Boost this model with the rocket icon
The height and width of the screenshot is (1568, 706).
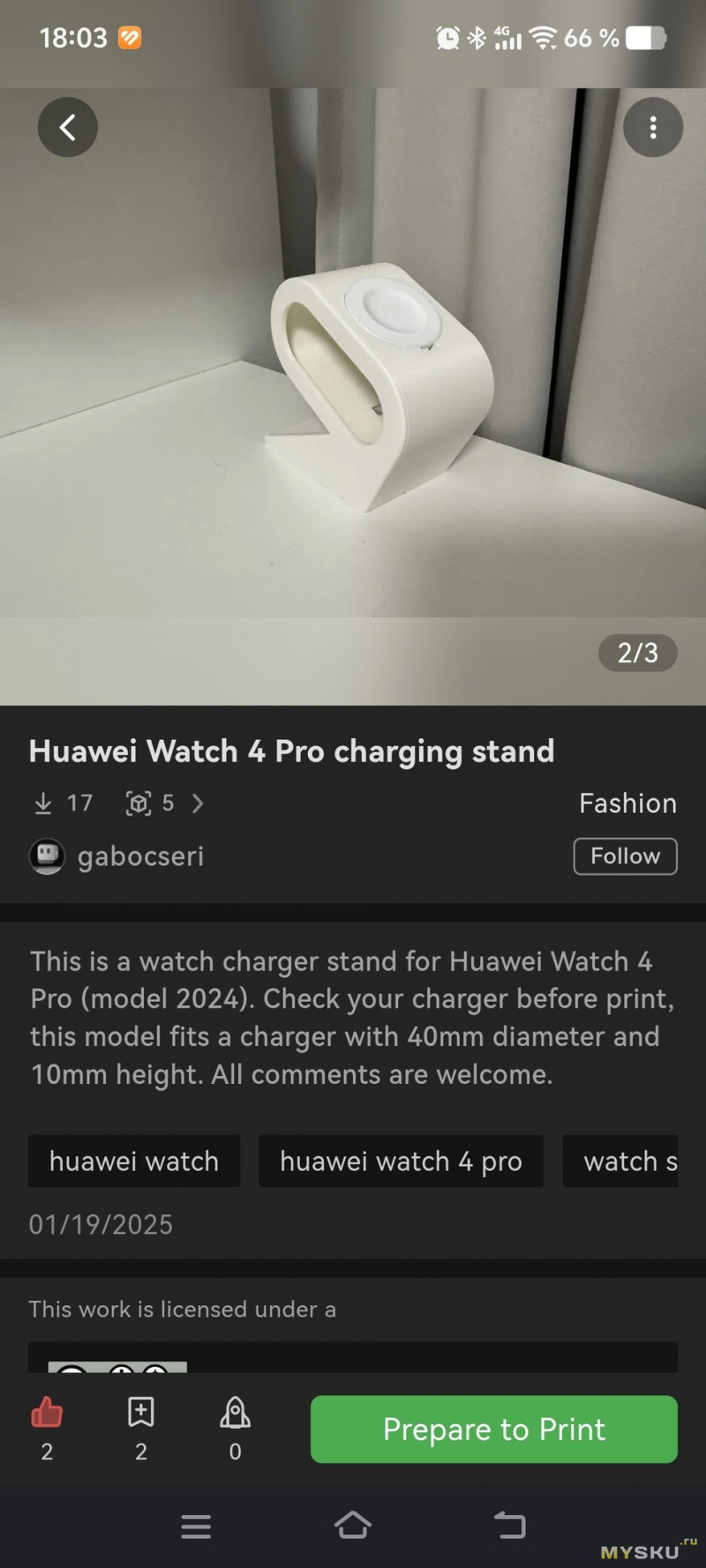coord(235,1413)
